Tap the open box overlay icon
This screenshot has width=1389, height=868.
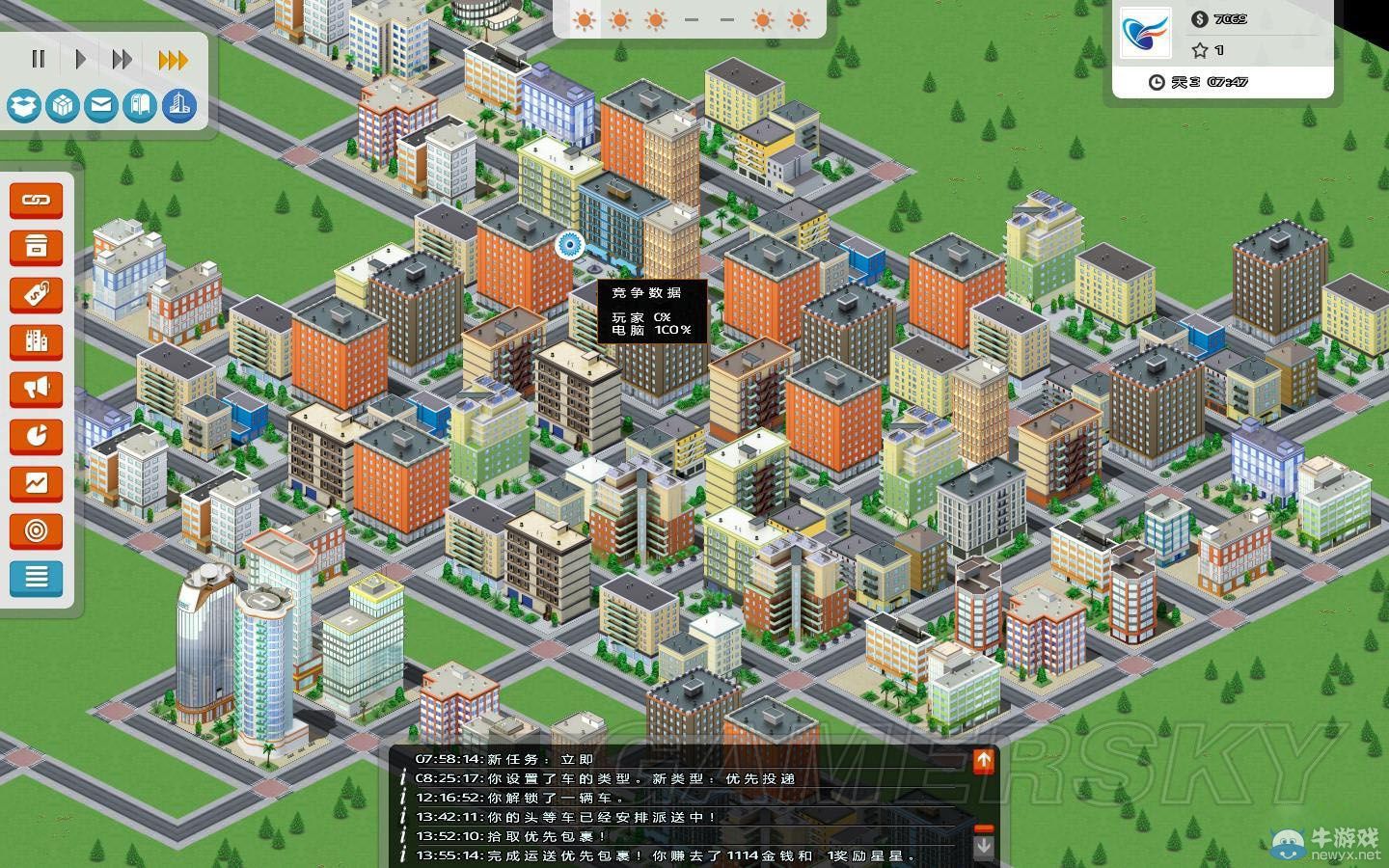click(24, 105)
